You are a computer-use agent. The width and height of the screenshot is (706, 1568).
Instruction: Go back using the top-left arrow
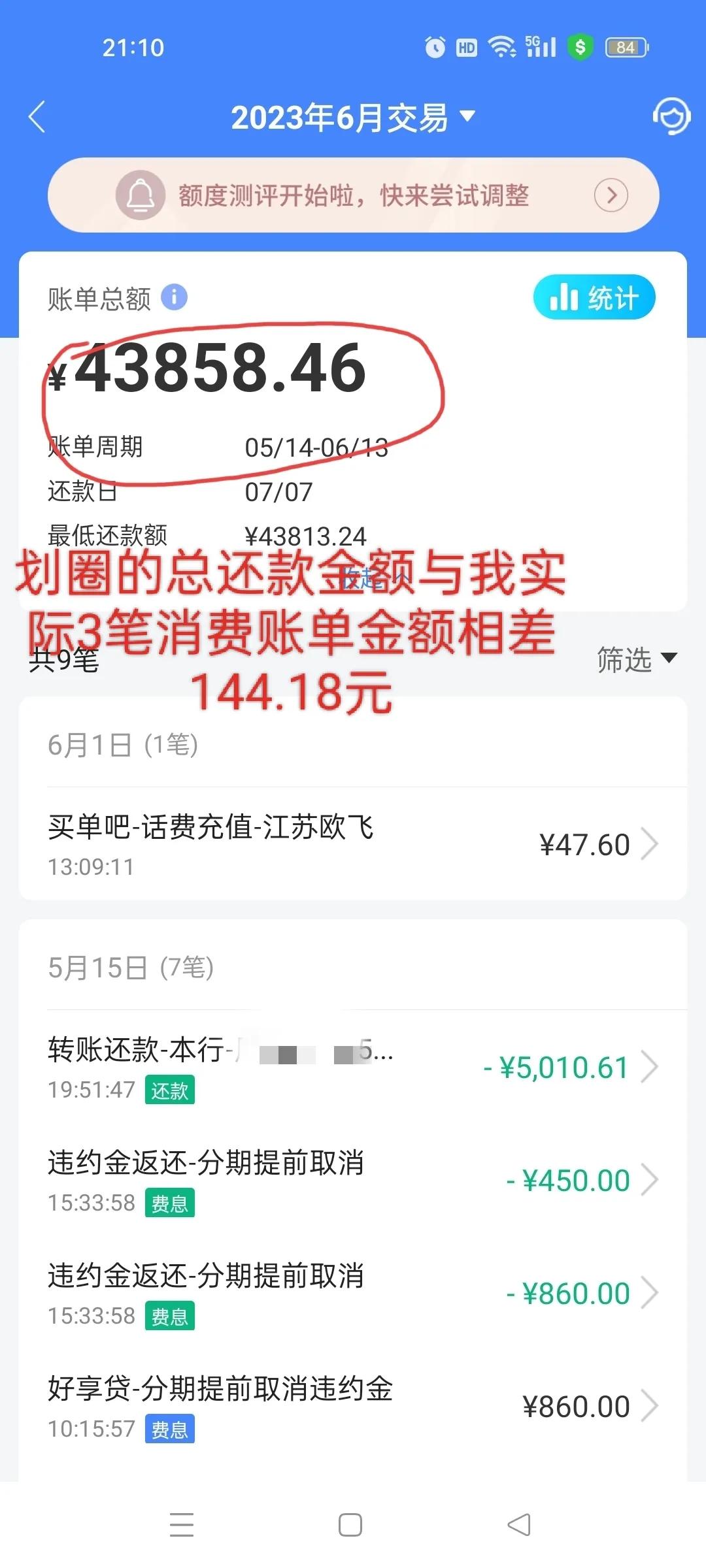(37, 118)
